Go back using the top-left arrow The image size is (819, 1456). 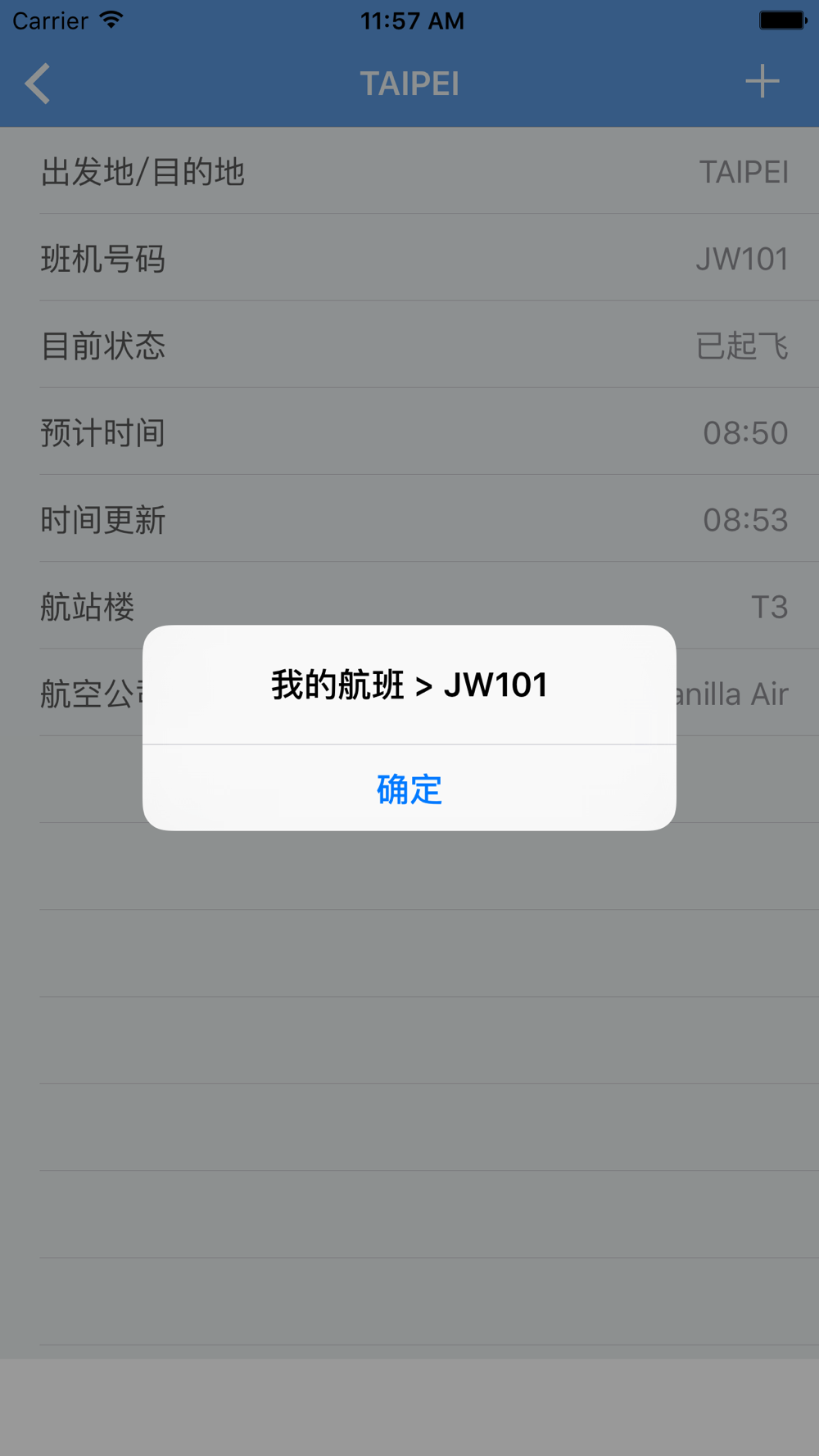click(38, 84)
